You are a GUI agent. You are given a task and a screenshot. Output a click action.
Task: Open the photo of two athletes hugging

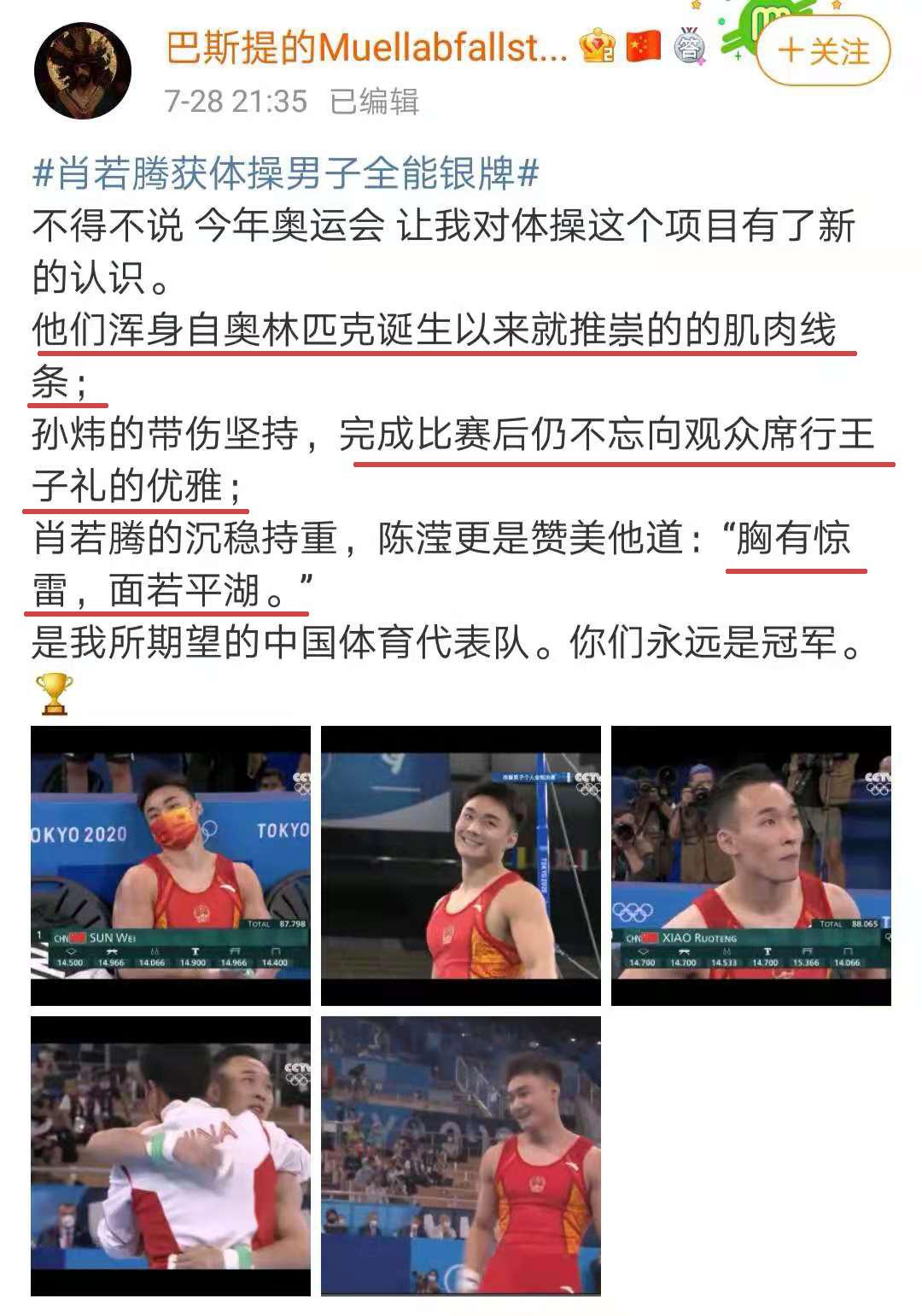pyautogui.click(x=171, y=1155)
